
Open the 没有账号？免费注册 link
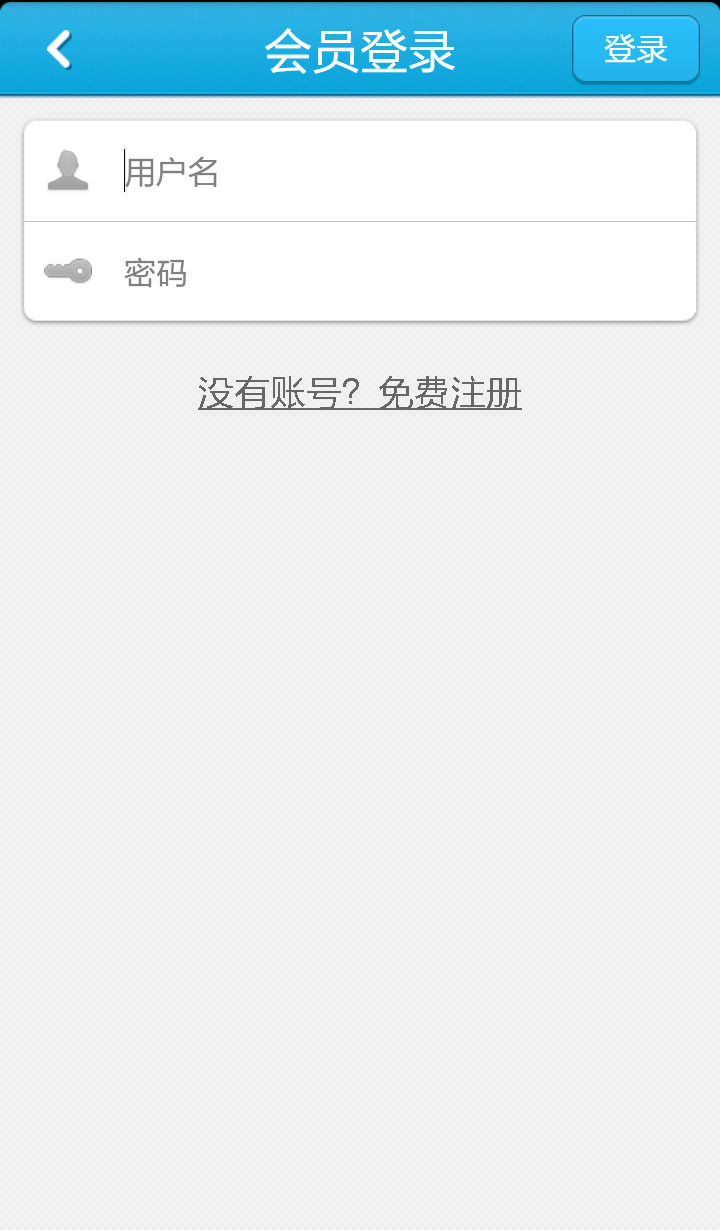coord(360,394)
